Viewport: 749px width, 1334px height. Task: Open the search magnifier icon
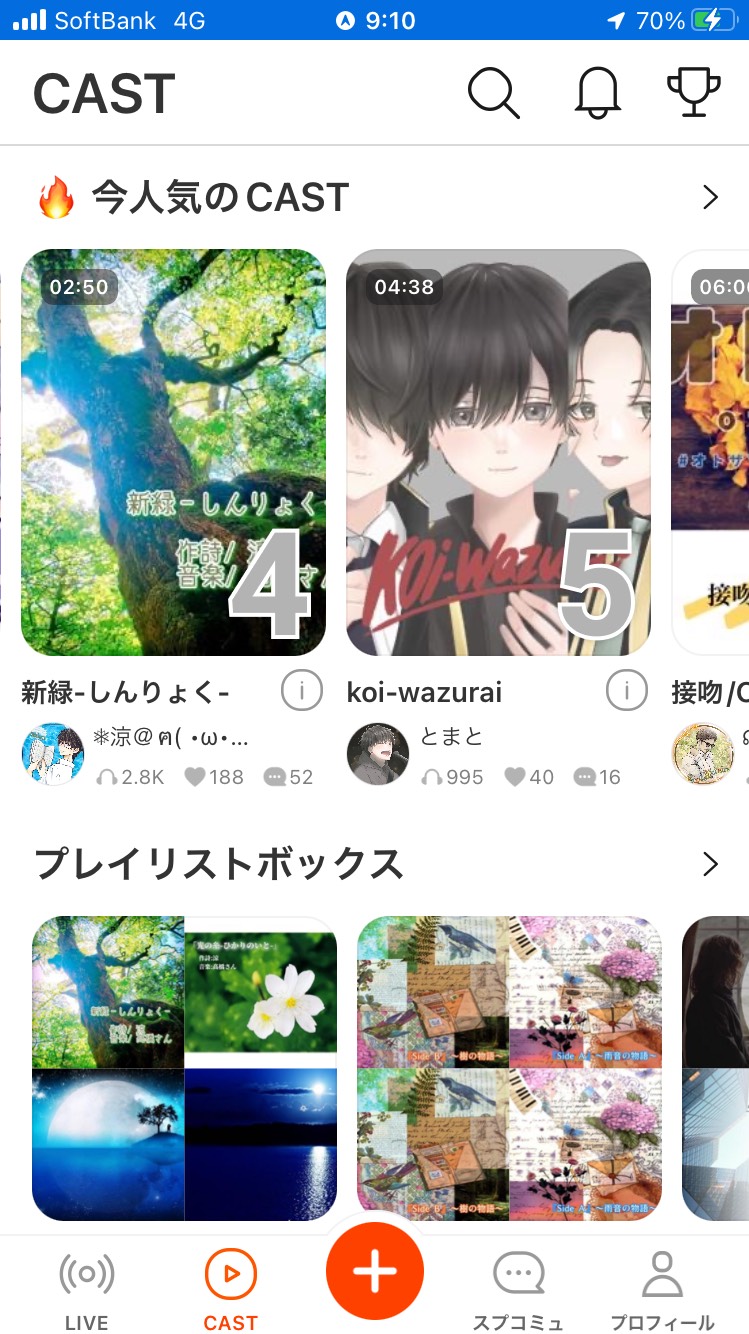coord(493,94)
